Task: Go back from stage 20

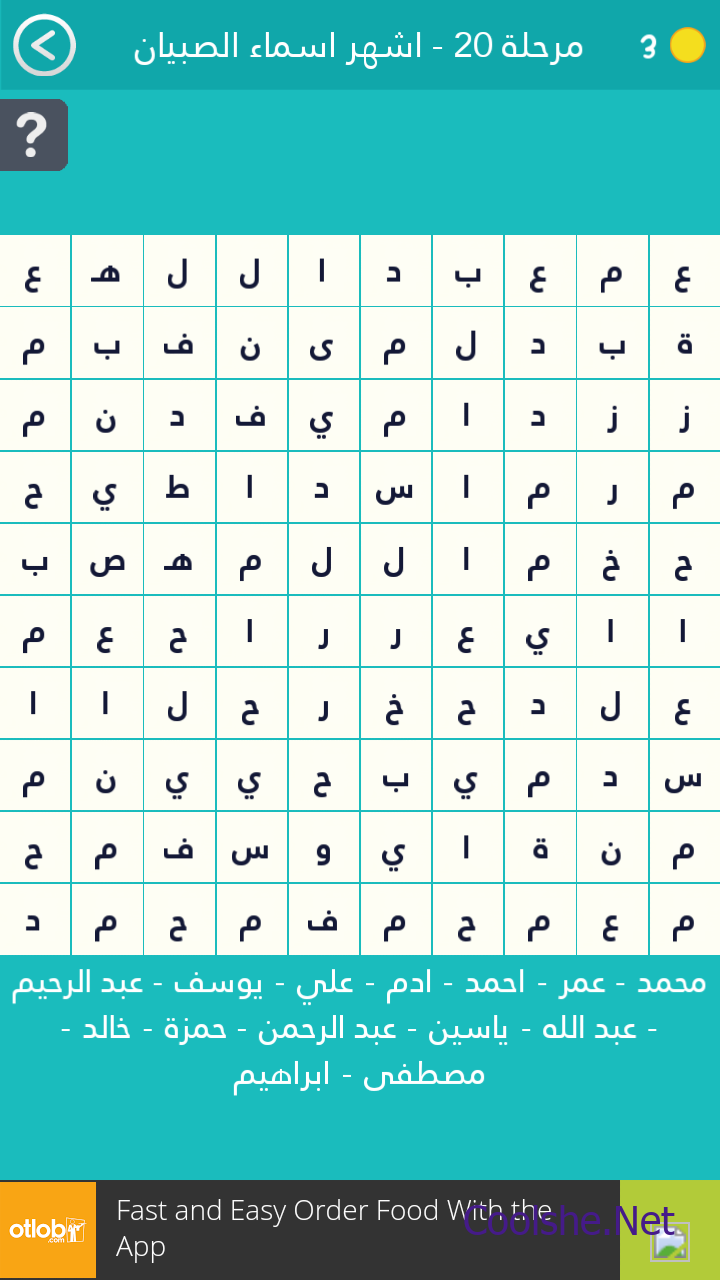Action: (x=44, y=45)
